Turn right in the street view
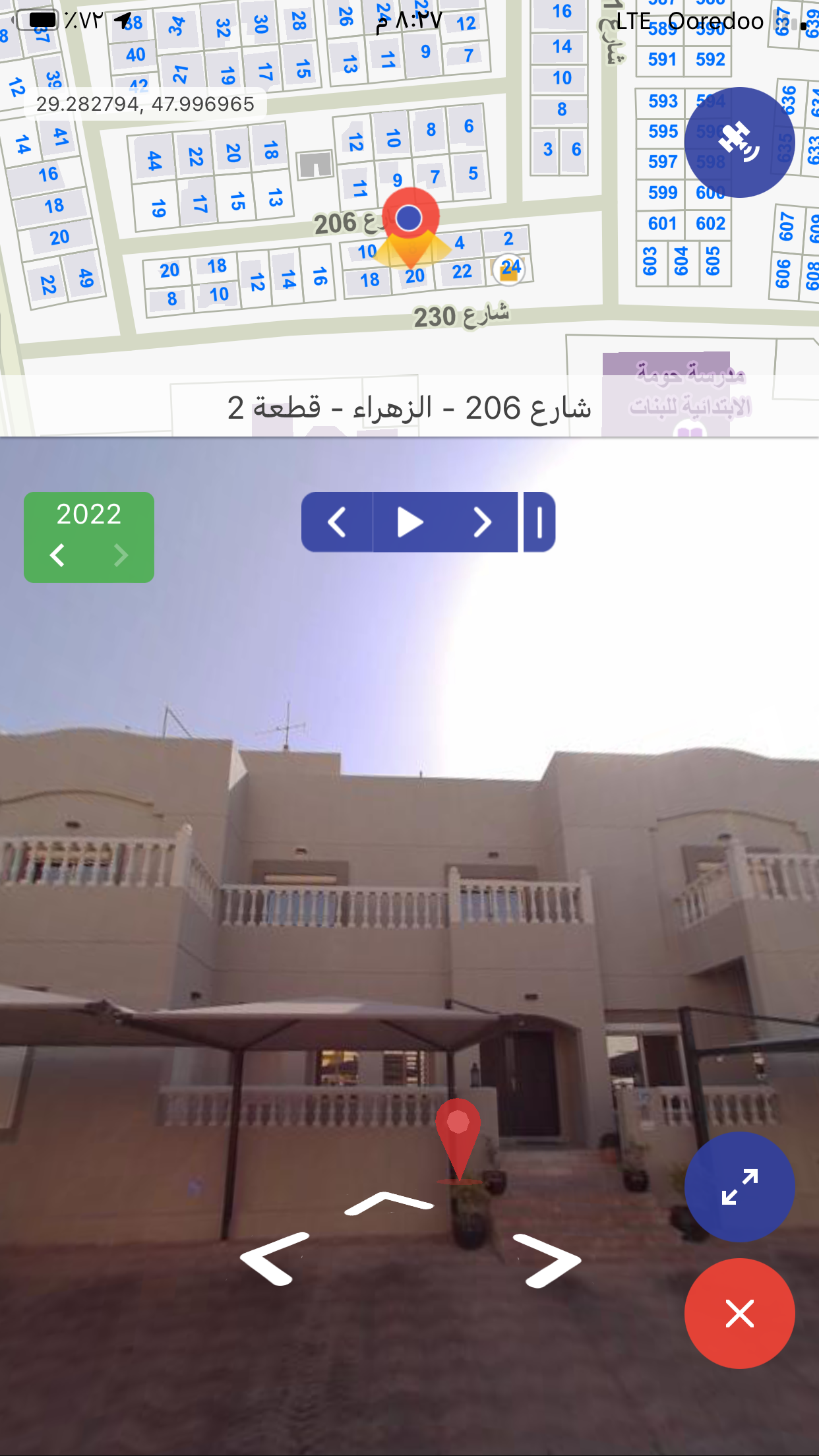 click(547, 1259)
